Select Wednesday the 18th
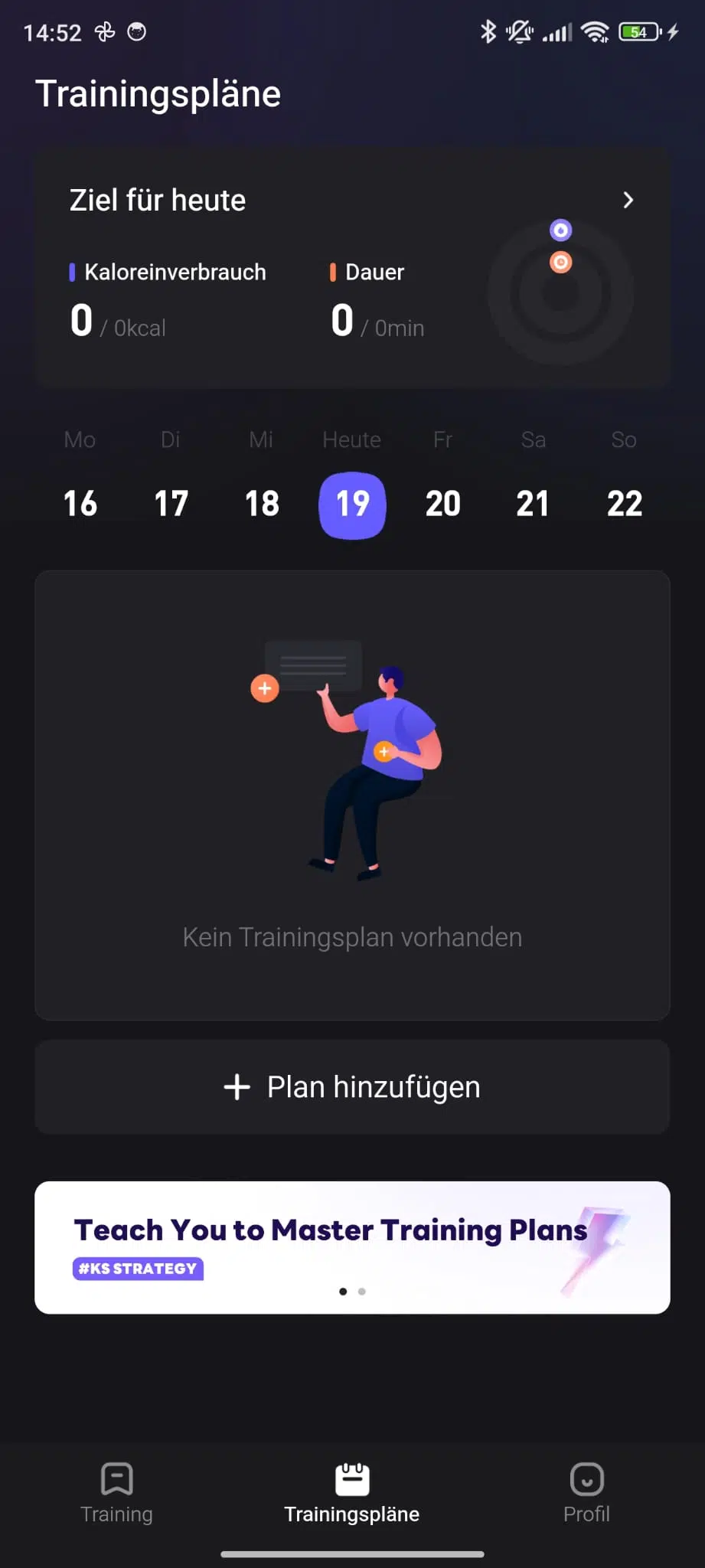 [262, 504]
